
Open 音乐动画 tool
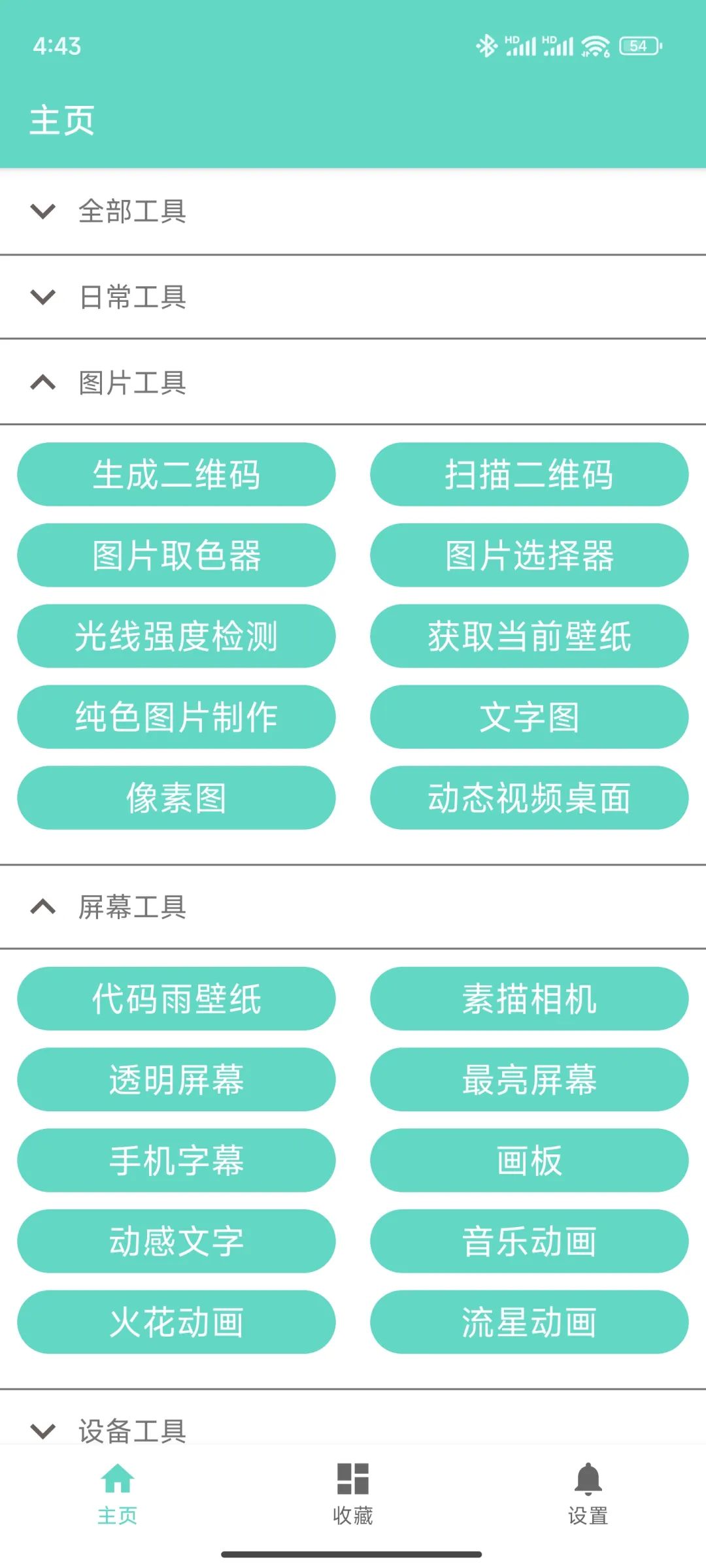point(529,1241)
